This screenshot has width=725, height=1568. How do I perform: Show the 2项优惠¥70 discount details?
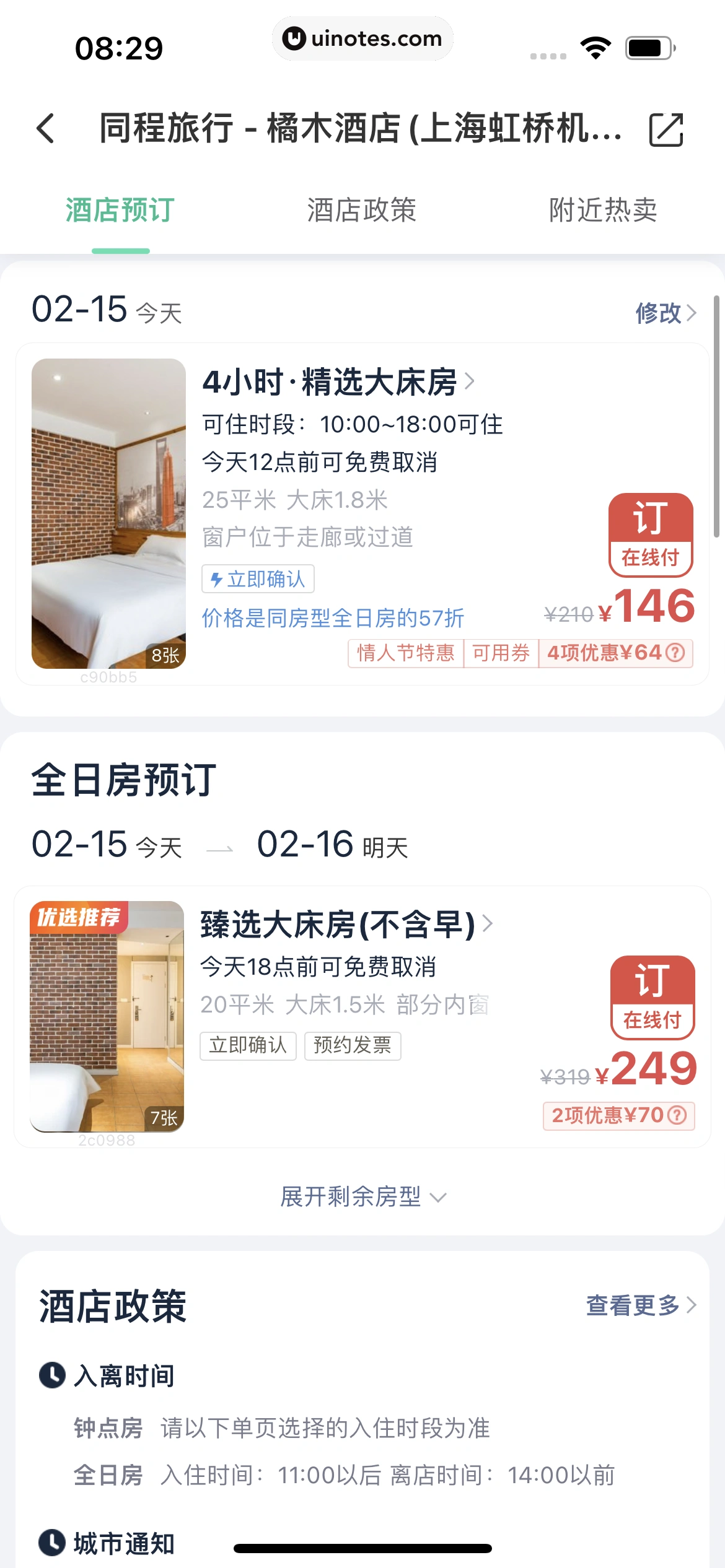tap(618, 1115)
